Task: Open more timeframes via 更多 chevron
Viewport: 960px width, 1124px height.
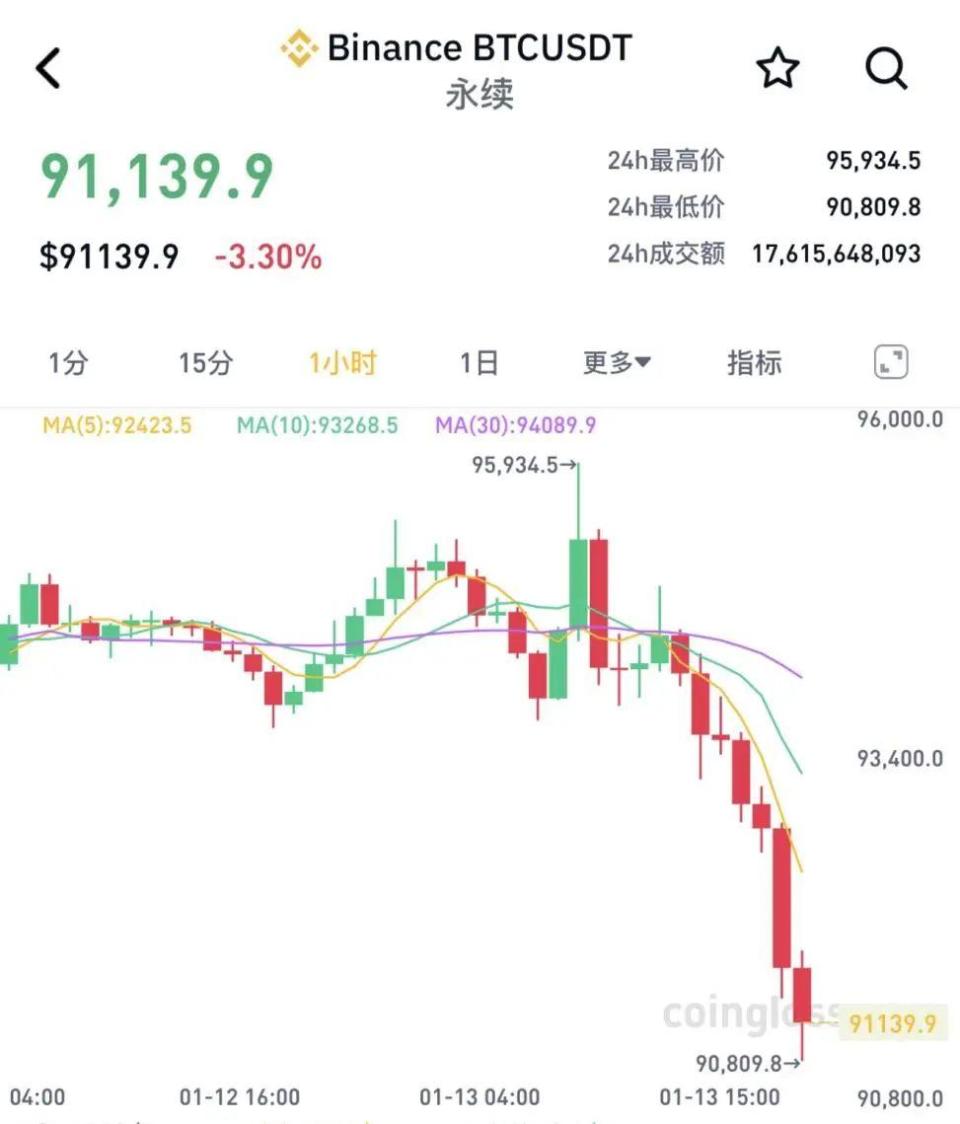Action: tap(640, 363)
